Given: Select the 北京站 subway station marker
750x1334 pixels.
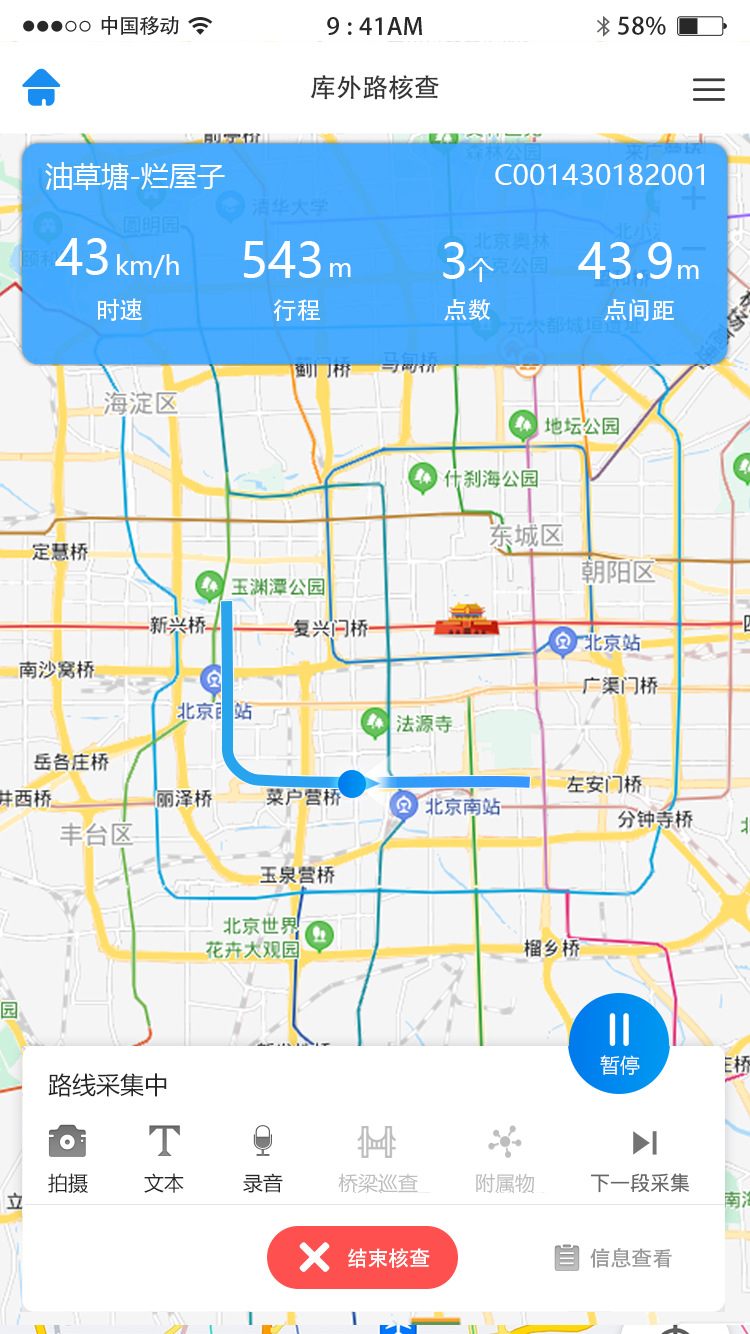Looking at the screenshot, I should point(562,641).
